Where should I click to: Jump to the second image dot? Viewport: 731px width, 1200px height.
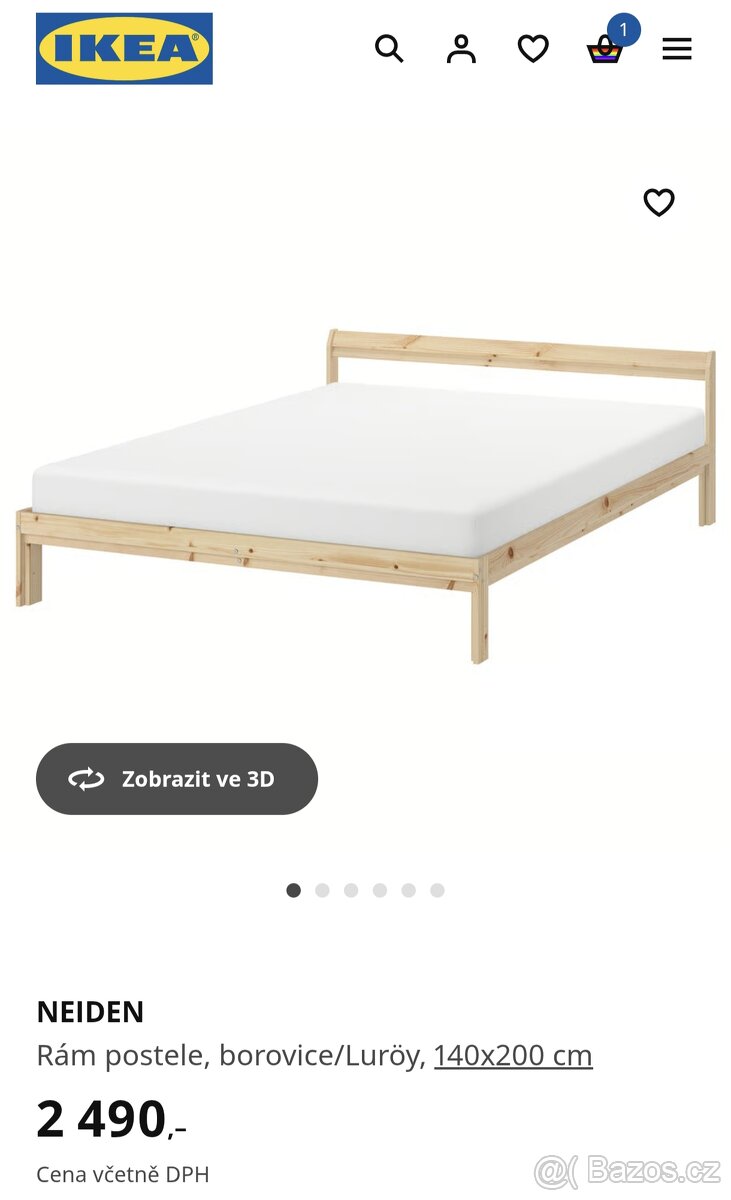pos(322,890)
